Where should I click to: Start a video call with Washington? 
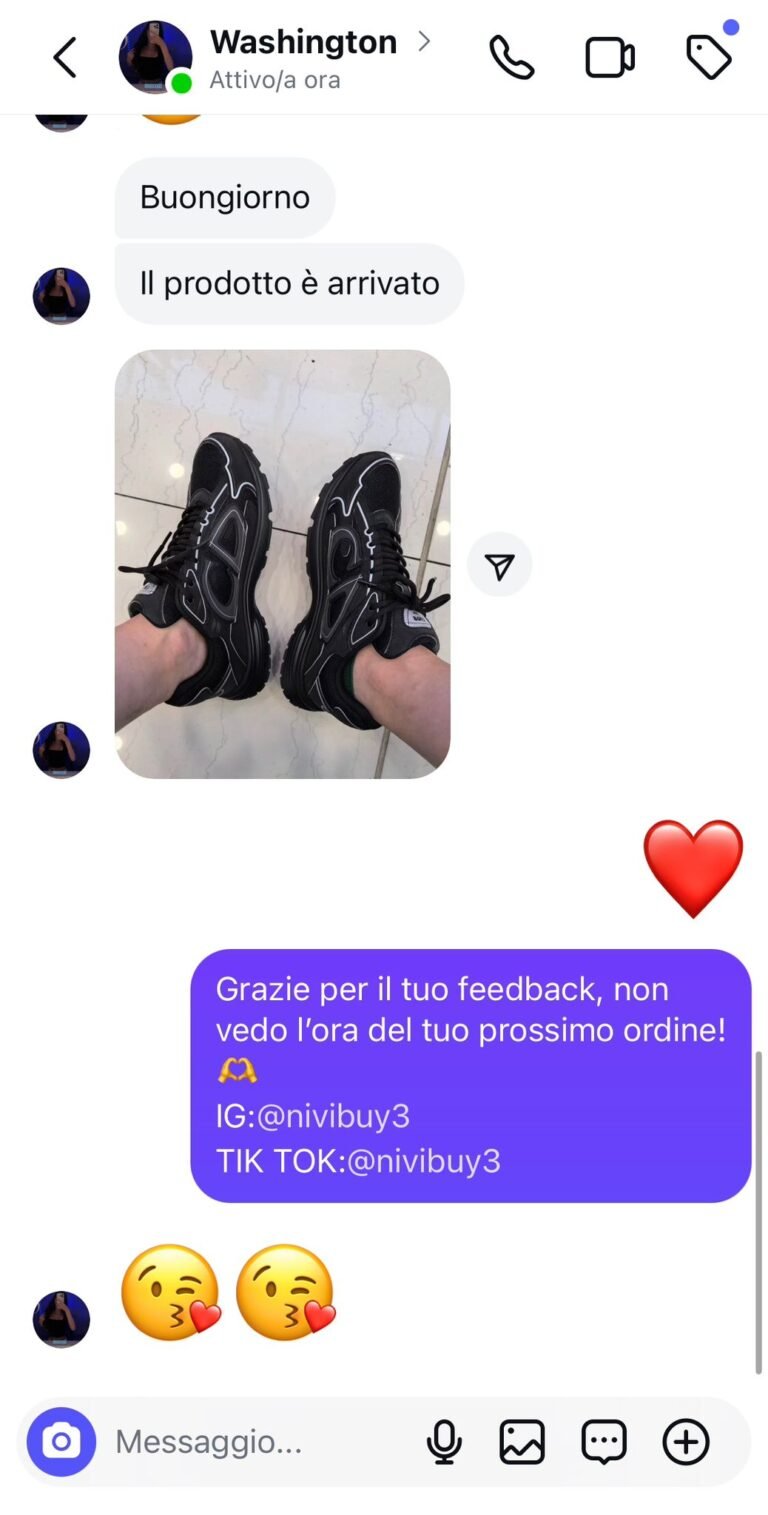click(609, 58)
